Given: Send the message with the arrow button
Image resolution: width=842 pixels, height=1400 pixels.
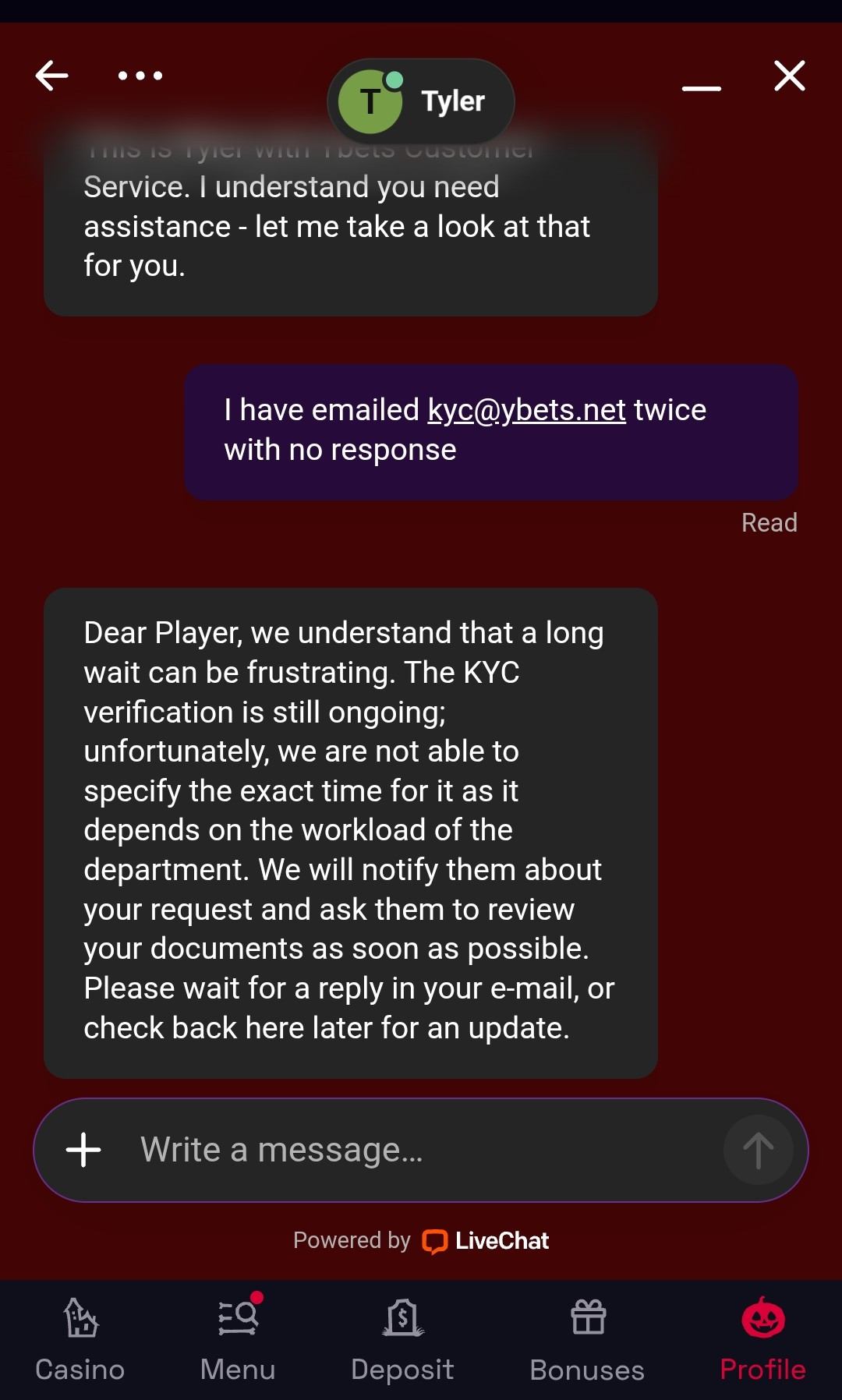Looking at the screenshot, I should [758, 1150].
